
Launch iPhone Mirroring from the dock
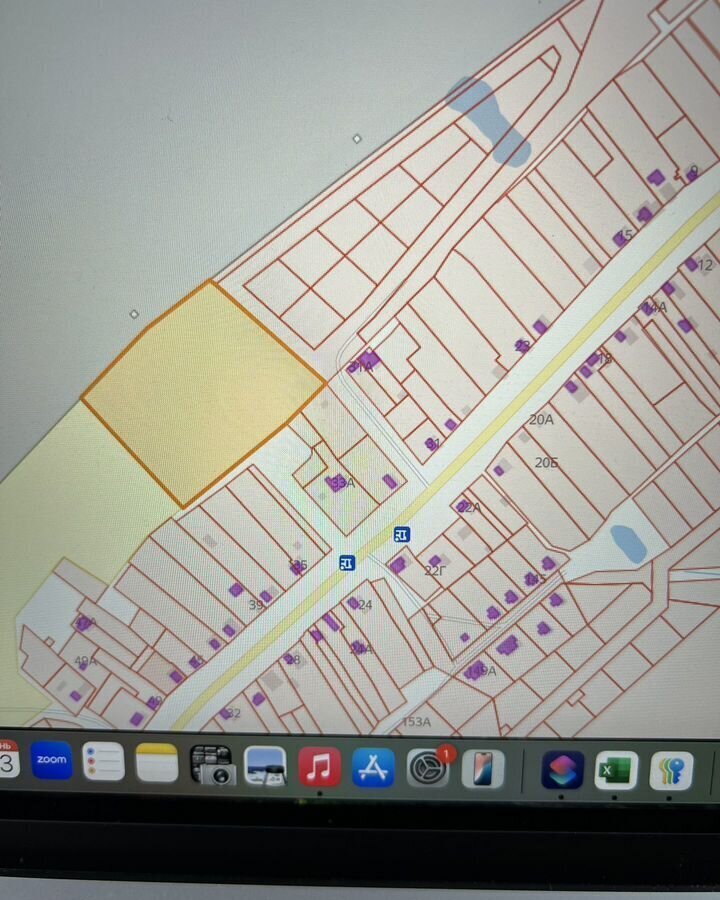pos(483,769)
